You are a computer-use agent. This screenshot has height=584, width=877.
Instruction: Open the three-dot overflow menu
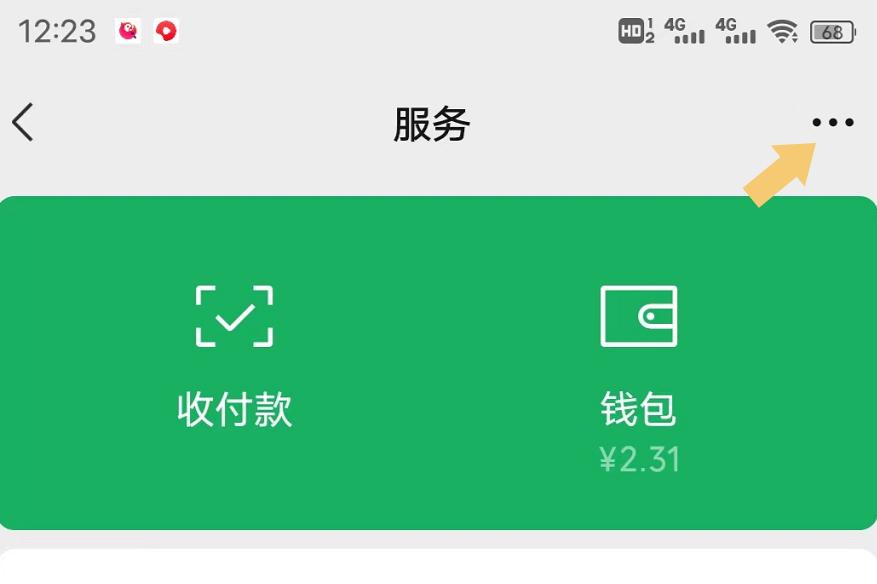(x=832, y=123)
